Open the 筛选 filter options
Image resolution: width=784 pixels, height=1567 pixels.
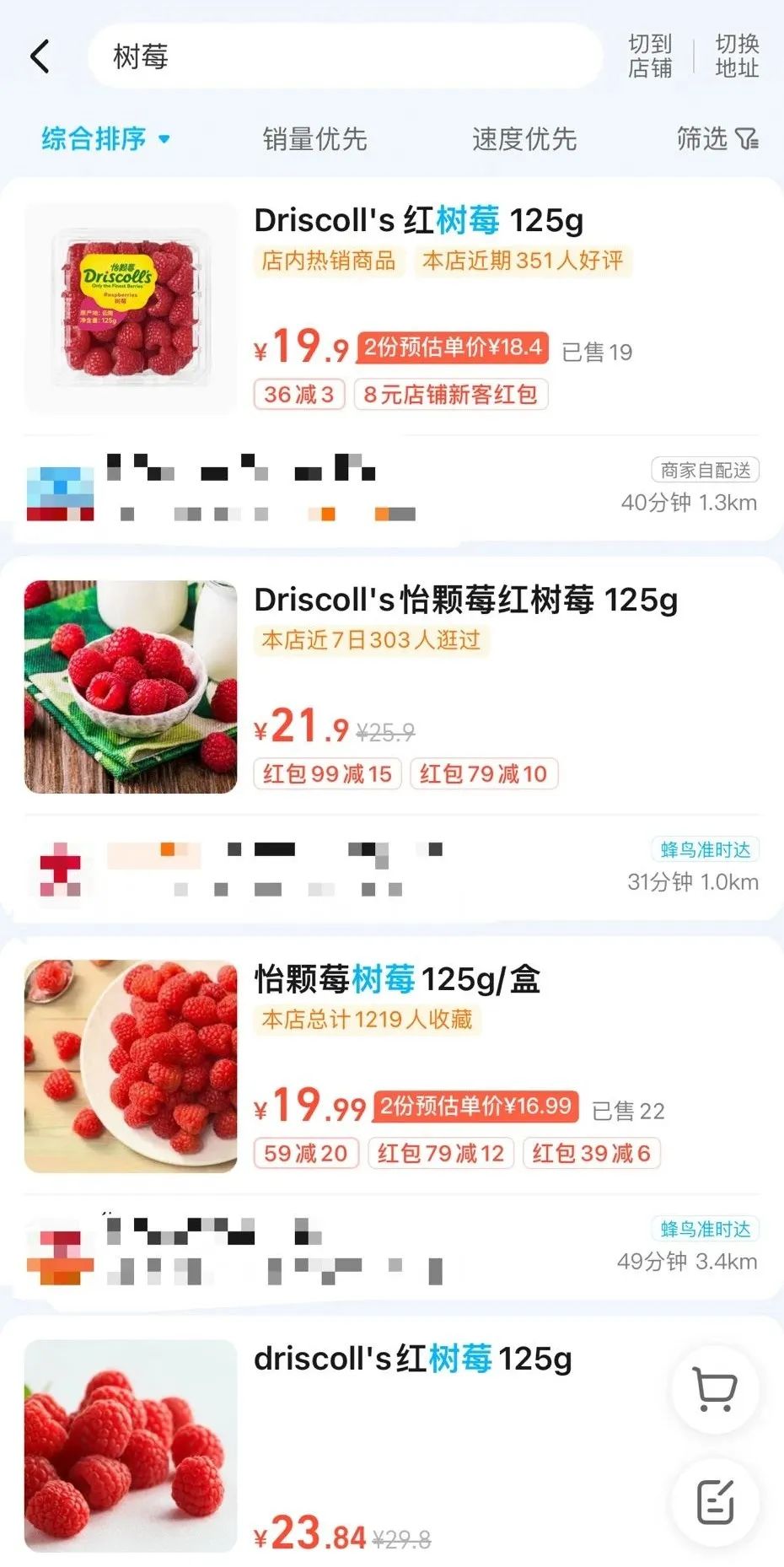tap(717, 138)
